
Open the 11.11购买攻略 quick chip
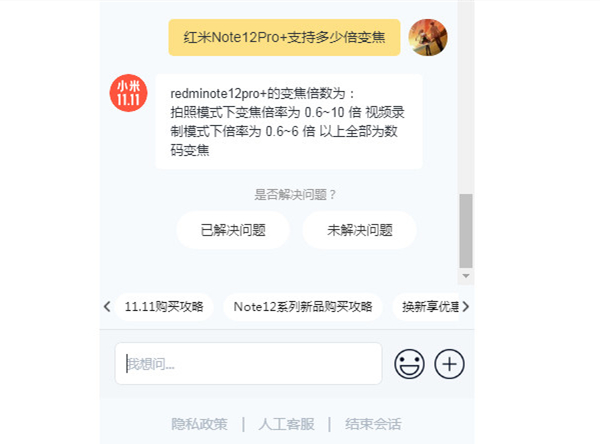click(x=164, y=307)
